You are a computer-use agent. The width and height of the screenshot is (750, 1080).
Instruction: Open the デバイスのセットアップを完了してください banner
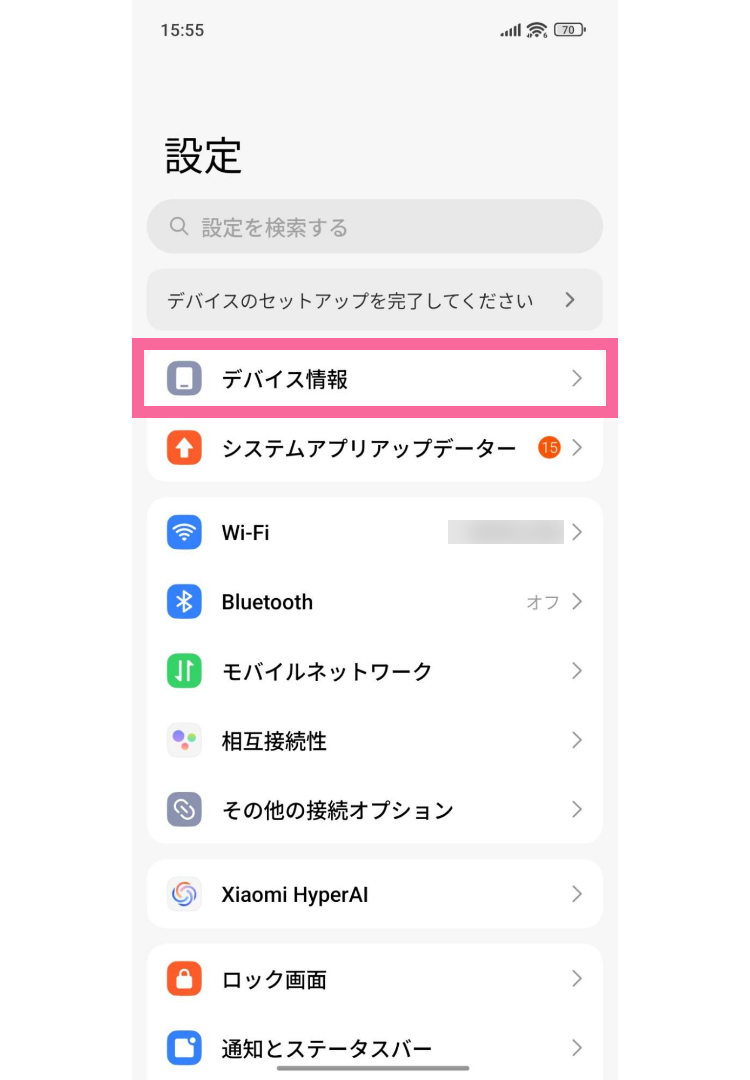374,300
